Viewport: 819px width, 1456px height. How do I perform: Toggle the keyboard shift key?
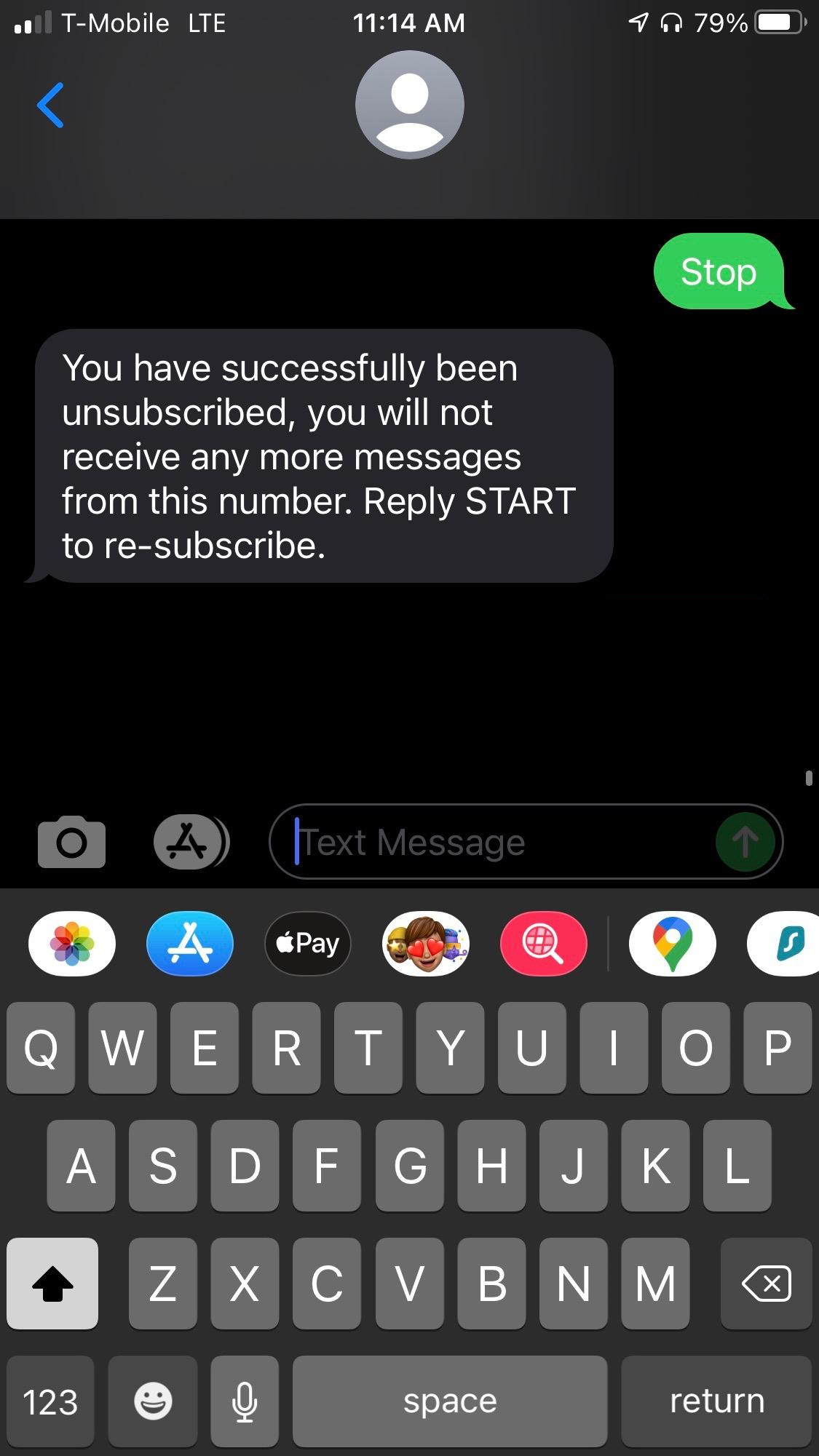52,1284
